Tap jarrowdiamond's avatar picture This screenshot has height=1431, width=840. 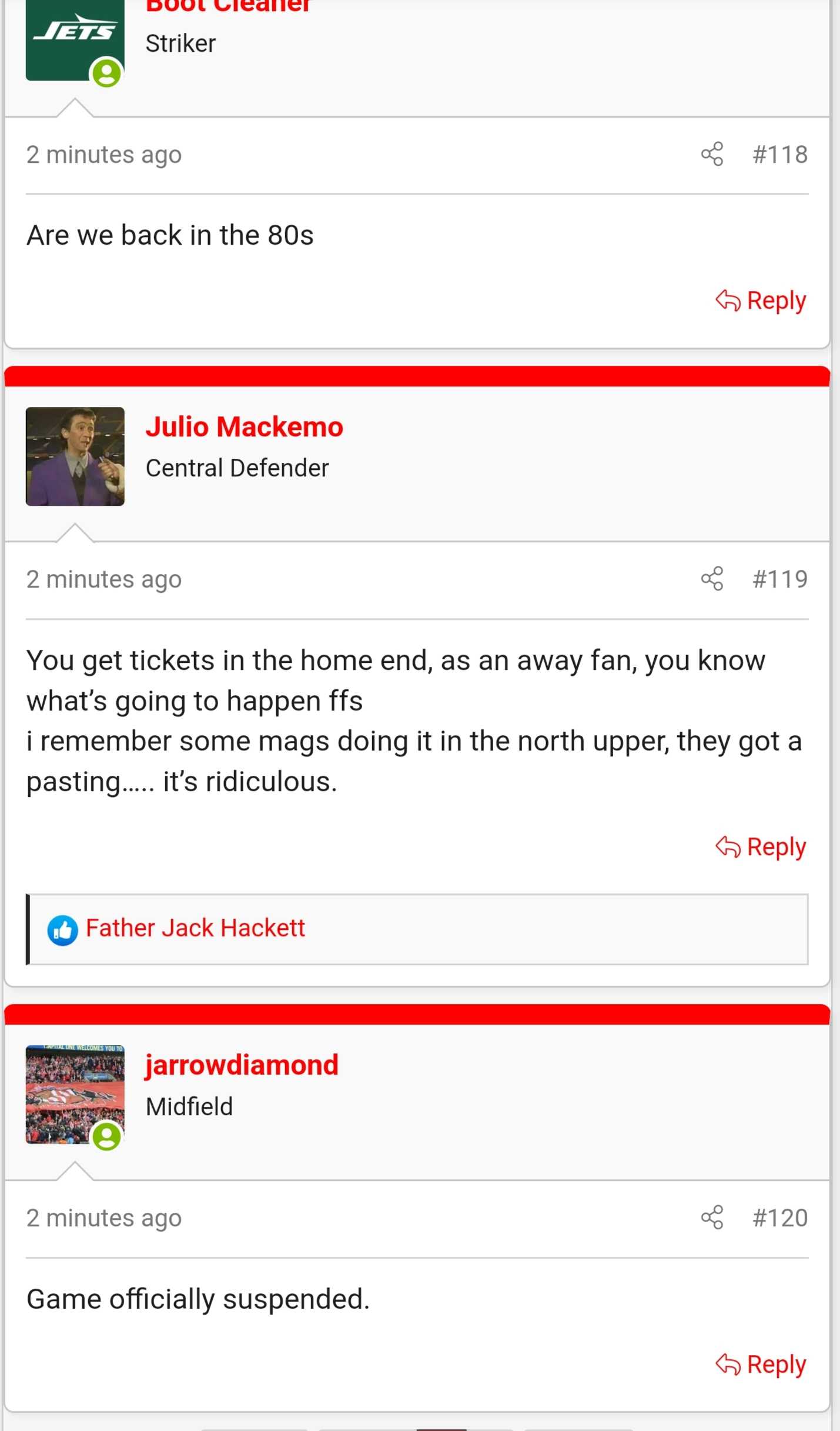pos(75,1095)
